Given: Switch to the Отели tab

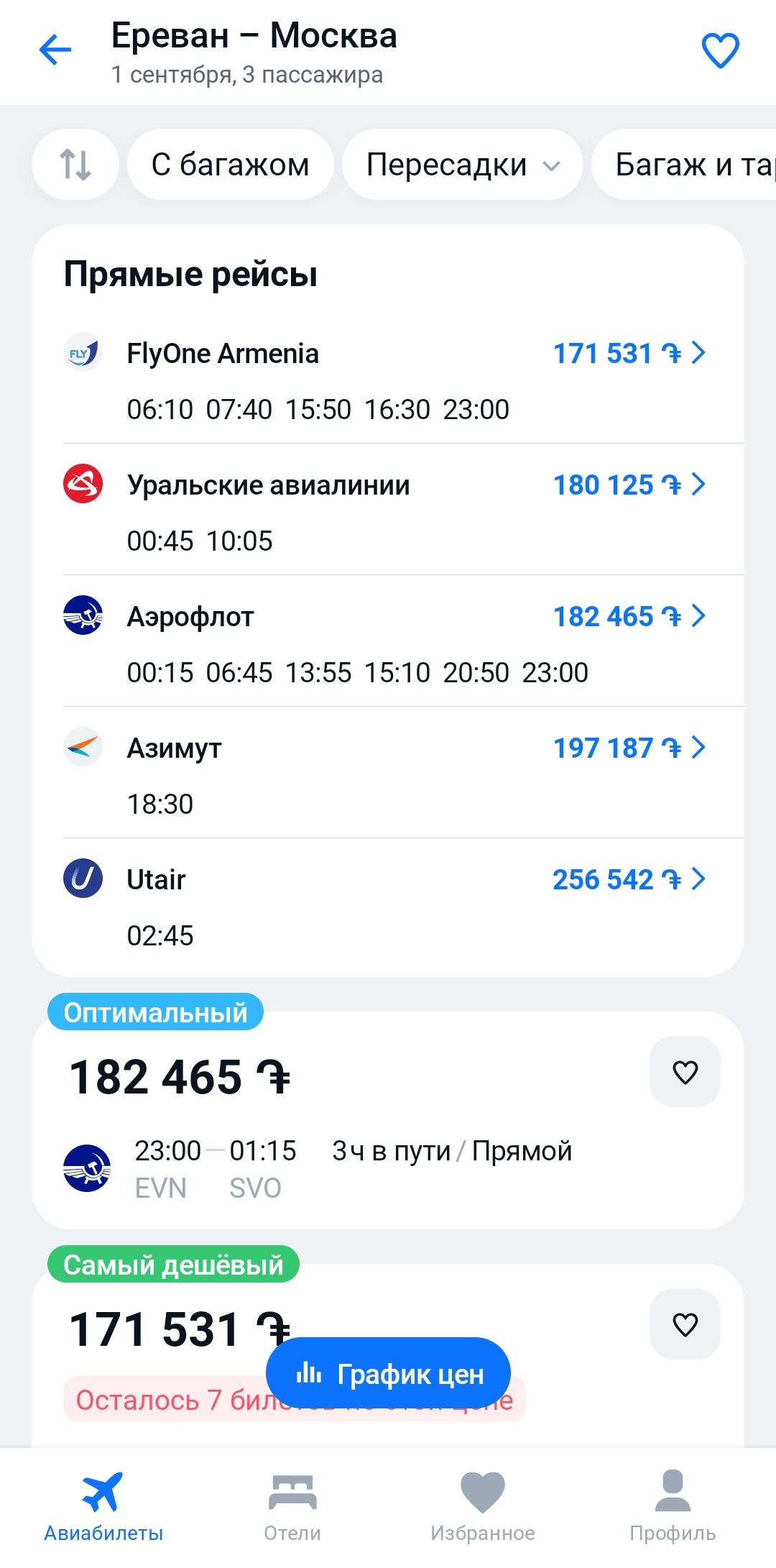Looking at the screenshot, I should (x=292, y=1506).
